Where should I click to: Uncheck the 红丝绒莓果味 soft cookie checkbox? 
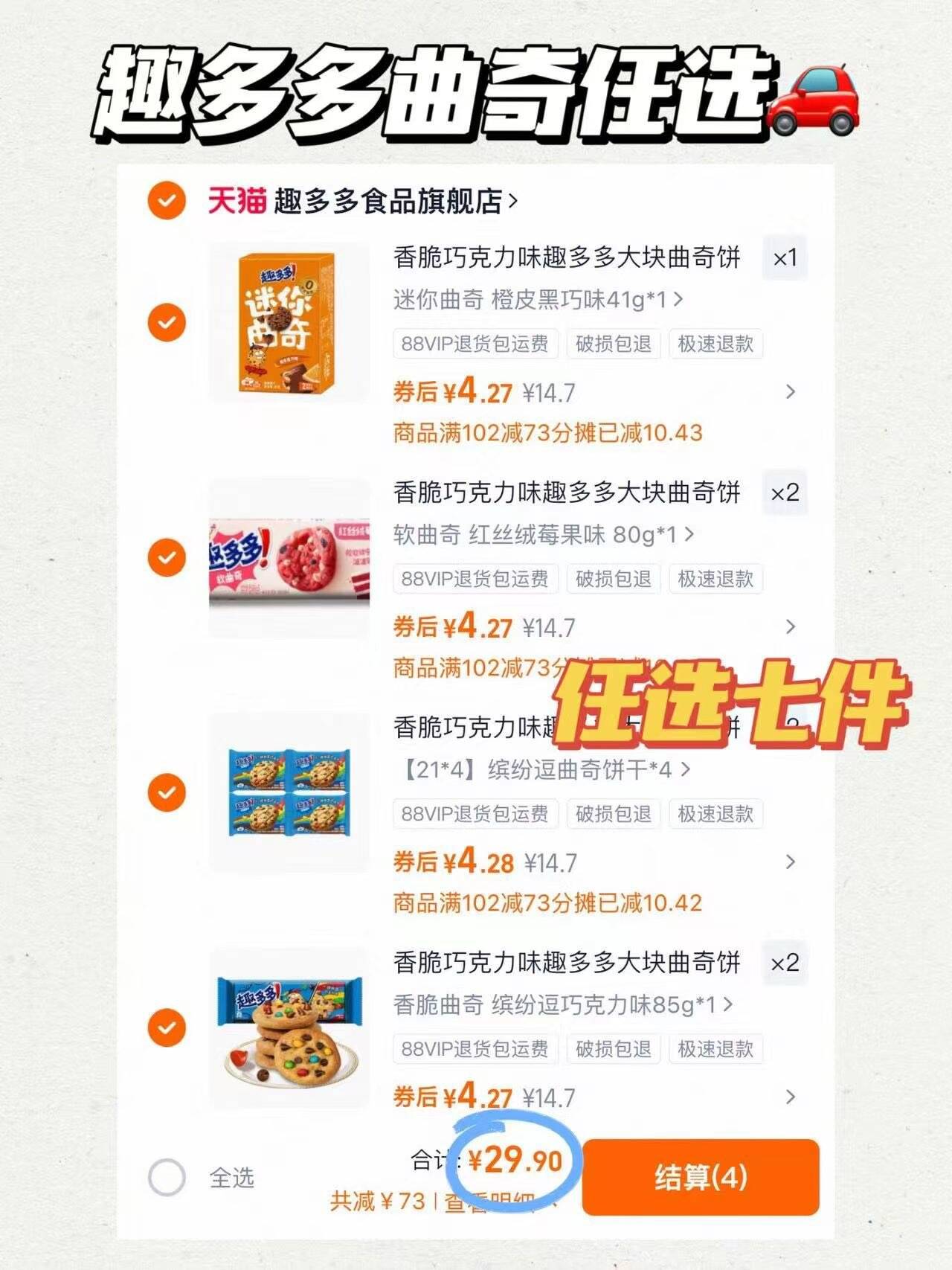tap(165, 556)
